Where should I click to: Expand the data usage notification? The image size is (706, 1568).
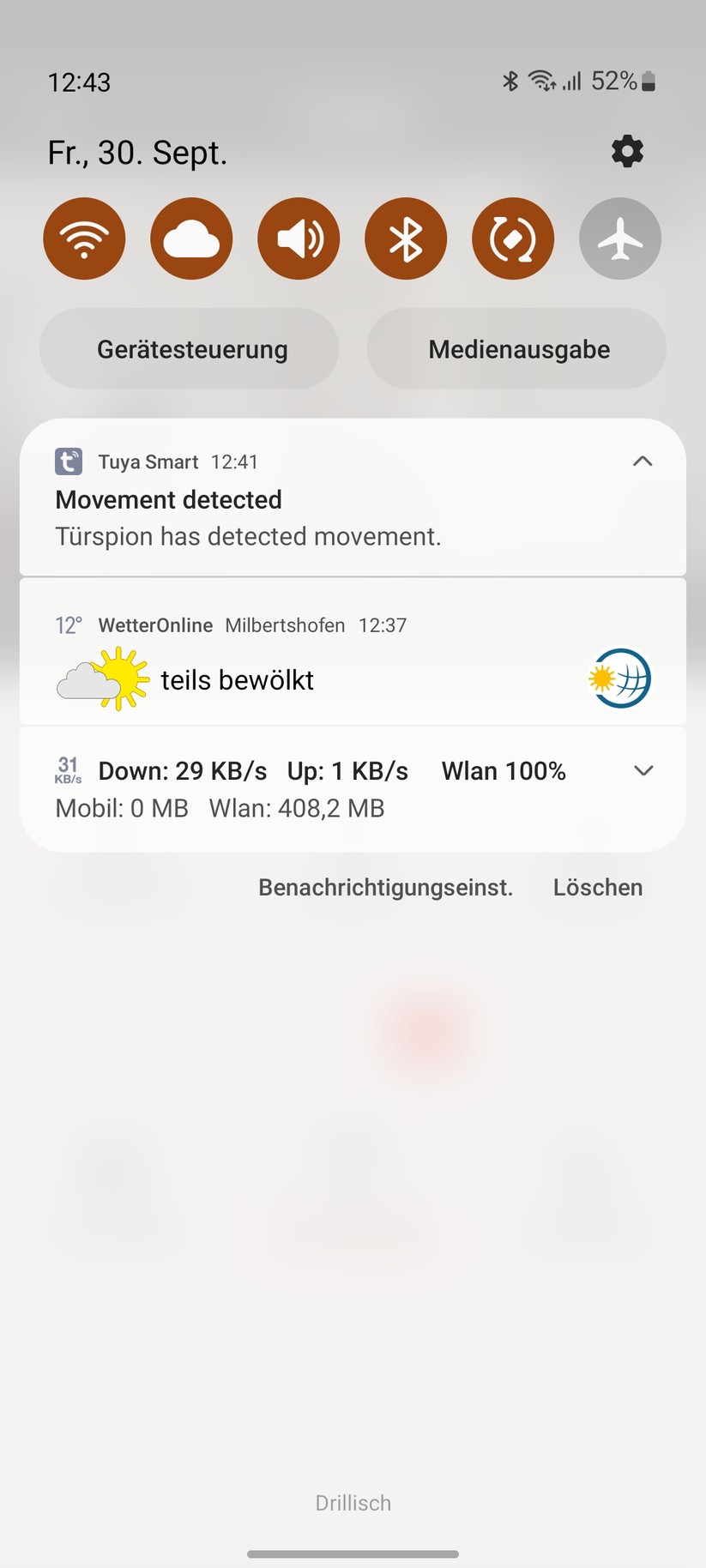(x=643, y=770)
